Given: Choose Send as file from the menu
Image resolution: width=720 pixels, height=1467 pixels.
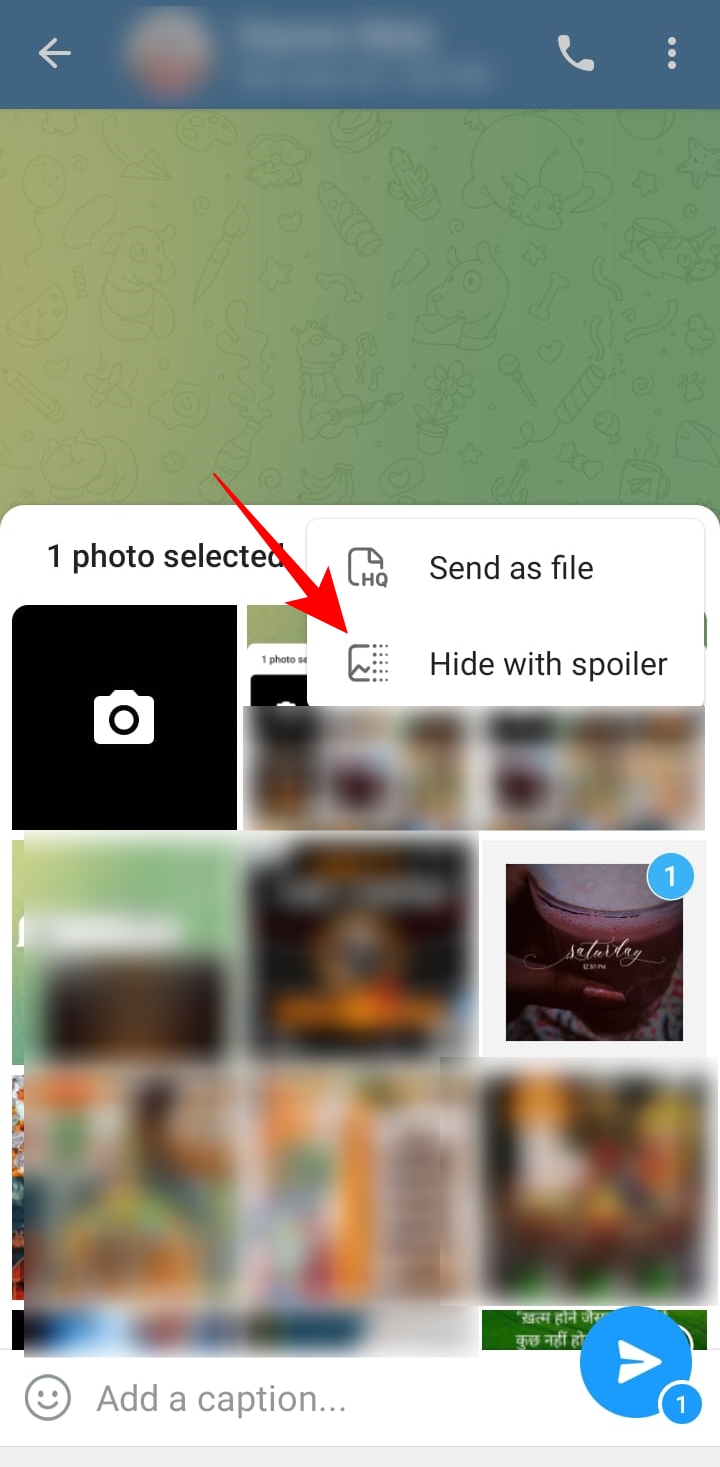Looking at the screenshot, I should (511, 567).
